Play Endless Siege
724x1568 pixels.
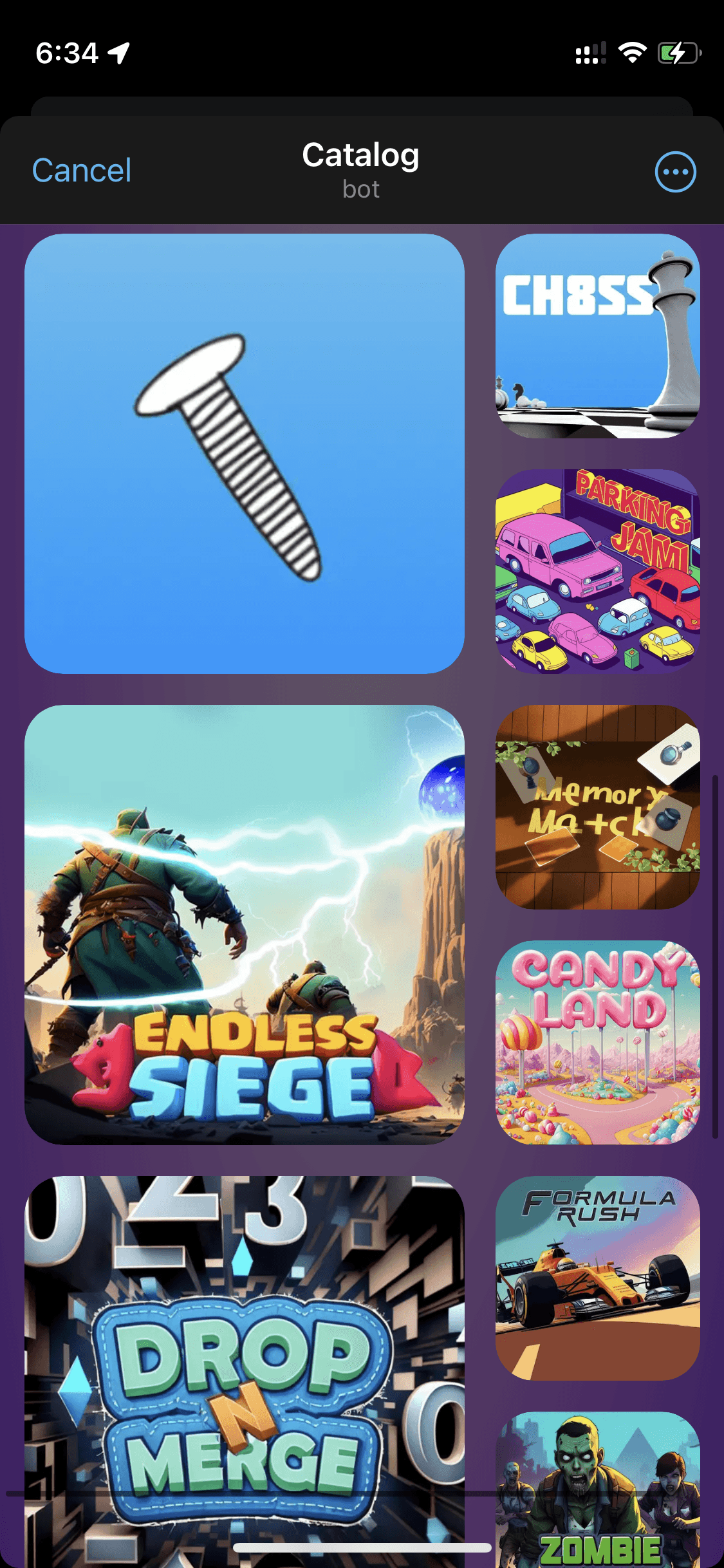245,924
